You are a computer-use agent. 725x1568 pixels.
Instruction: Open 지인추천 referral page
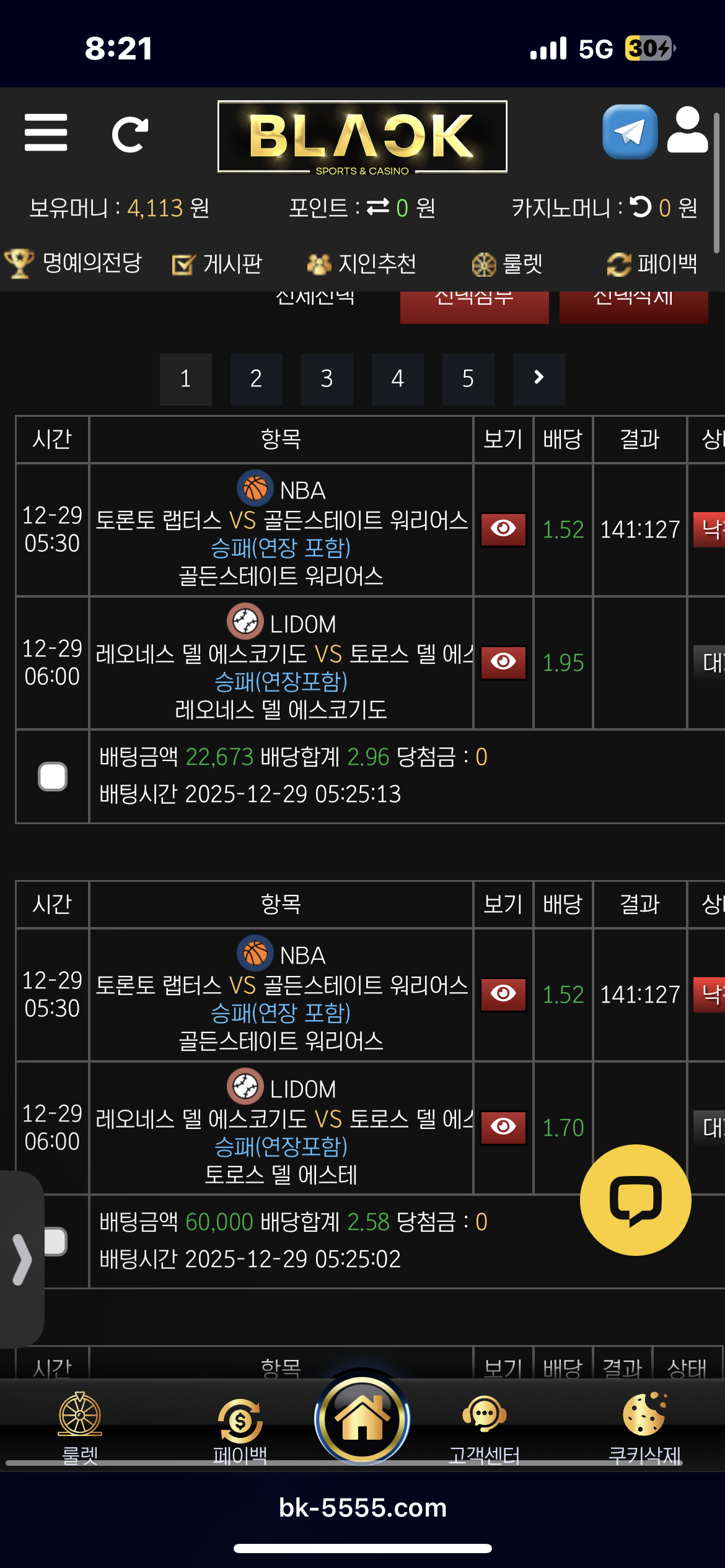[x=362, y=264]
